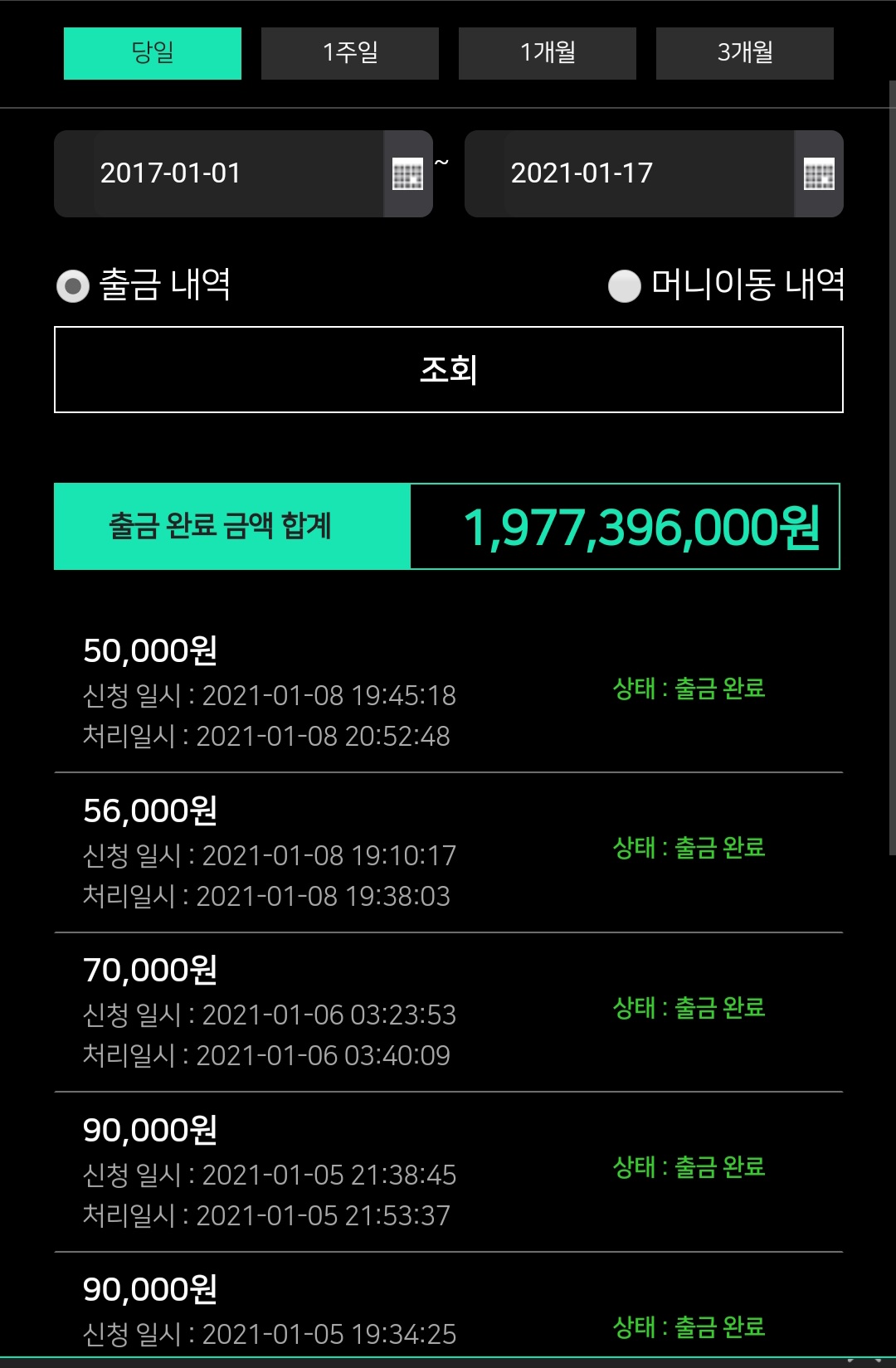Tap the 조회 search button
Viewport: 896px width, 1368px height.
coord(448,369)
